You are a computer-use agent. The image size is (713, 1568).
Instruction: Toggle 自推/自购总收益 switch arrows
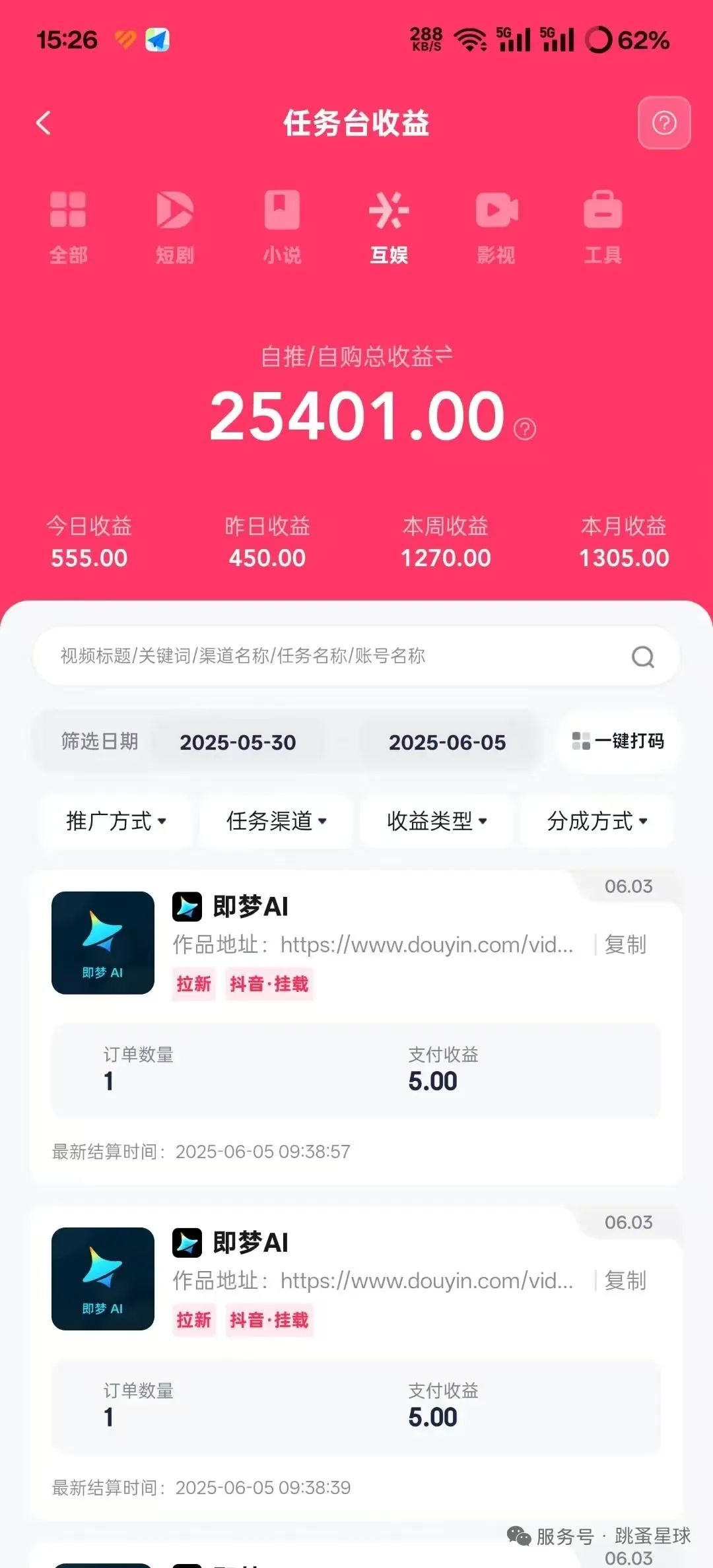(x=444, y=355)
